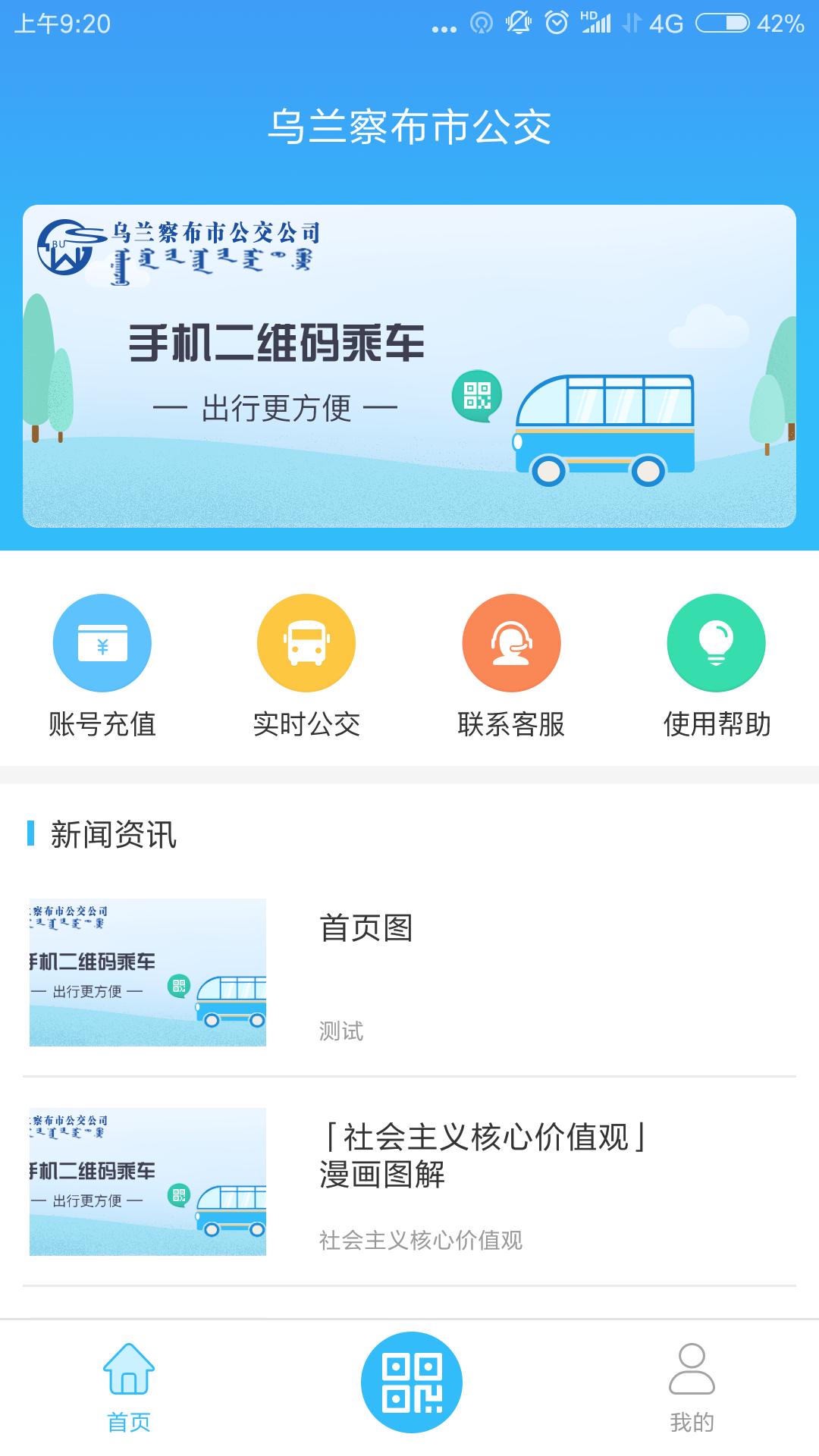Click the bus company logo in banner
This screenshot has width=819, height=1456.
64,244
